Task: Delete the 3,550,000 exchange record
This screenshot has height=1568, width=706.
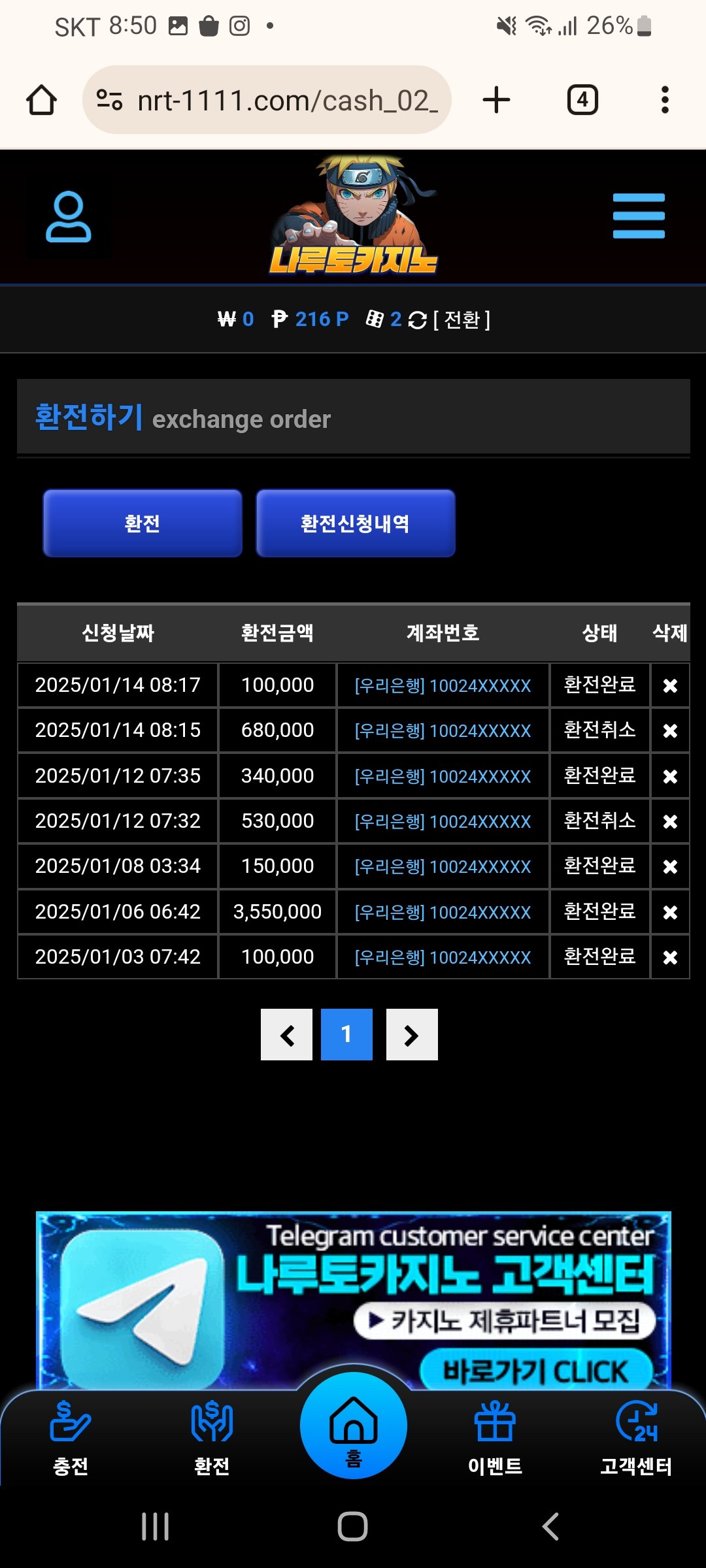Action: pos(670,912)
